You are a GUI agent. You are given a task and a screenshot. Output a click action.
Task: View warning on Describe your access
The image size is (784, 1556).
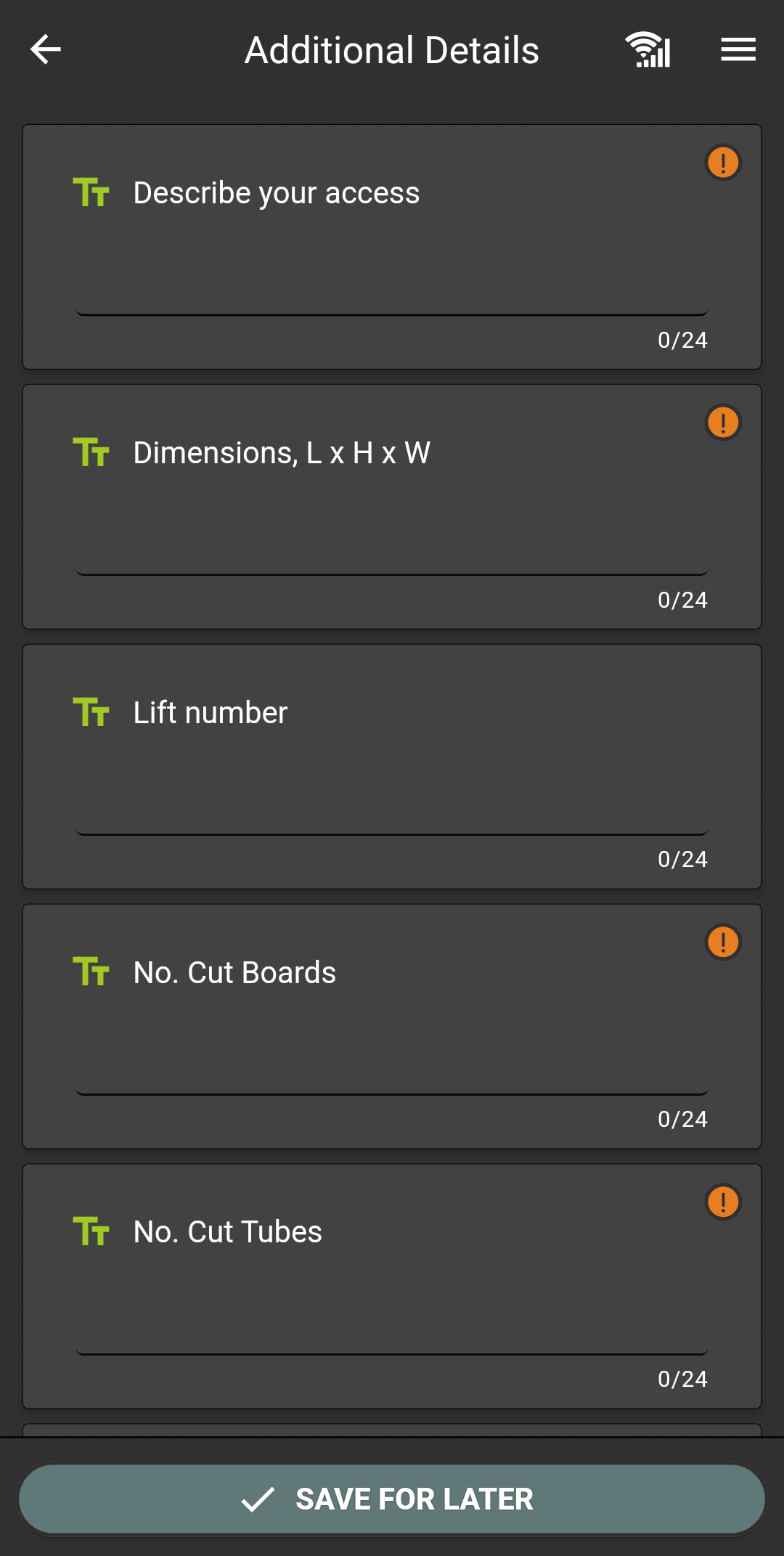point(723,163)
